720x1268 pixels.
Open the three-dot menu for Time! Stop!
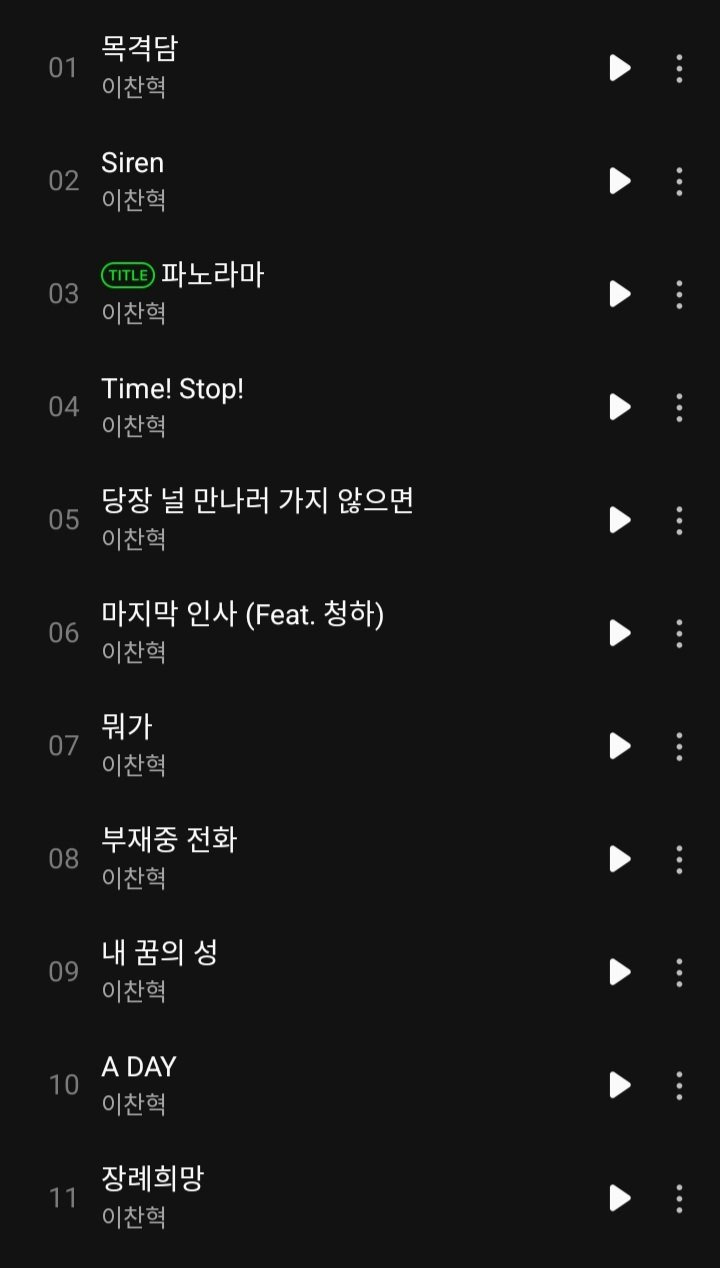679,407
